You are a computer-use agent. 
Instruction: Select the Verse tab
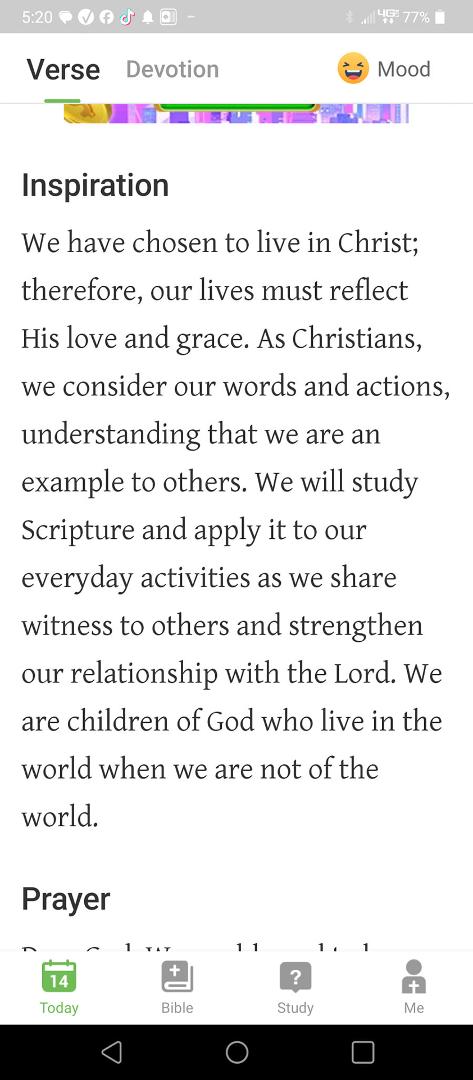pyautogui.click(x=63, y=69)
